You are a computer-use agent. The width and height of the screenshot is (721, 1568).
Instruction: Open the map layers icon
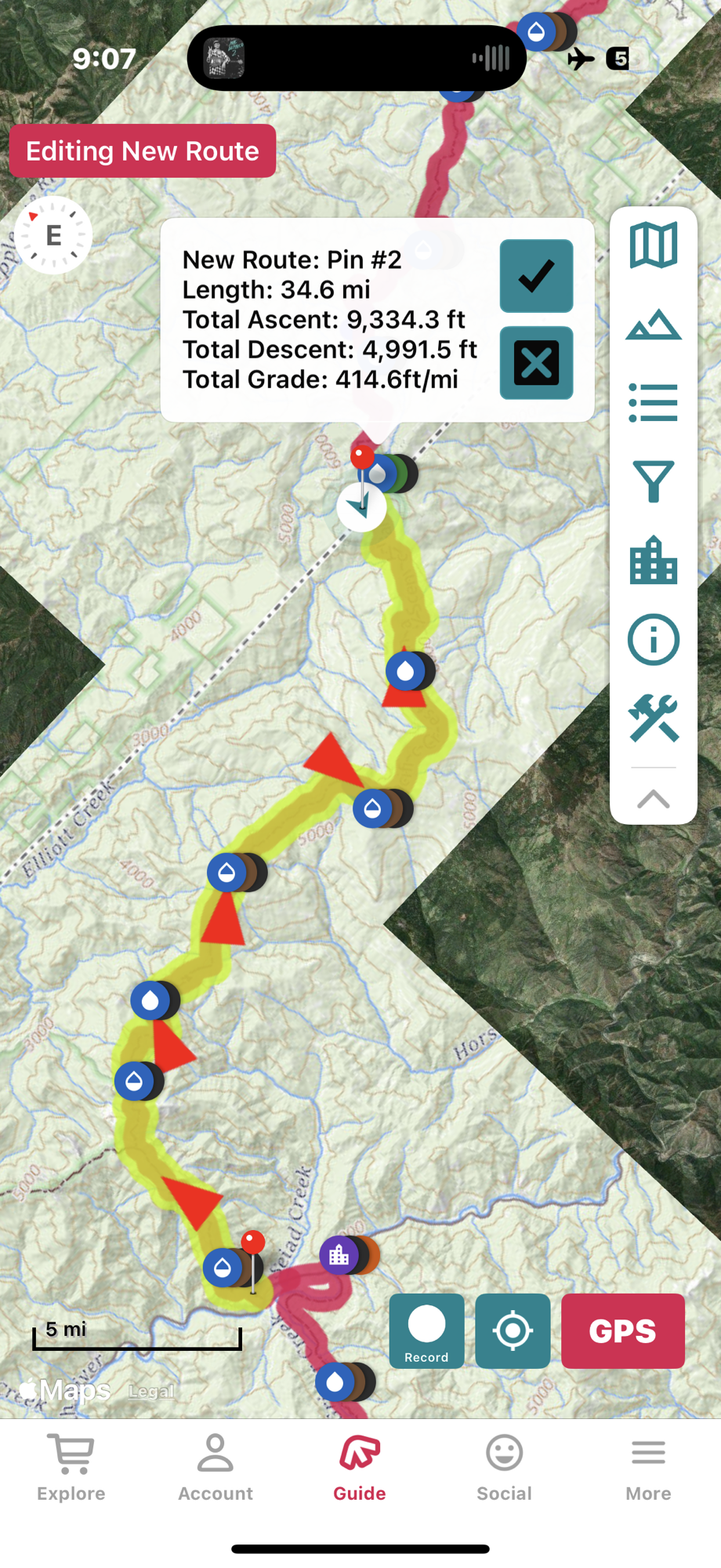pos(653,245)
